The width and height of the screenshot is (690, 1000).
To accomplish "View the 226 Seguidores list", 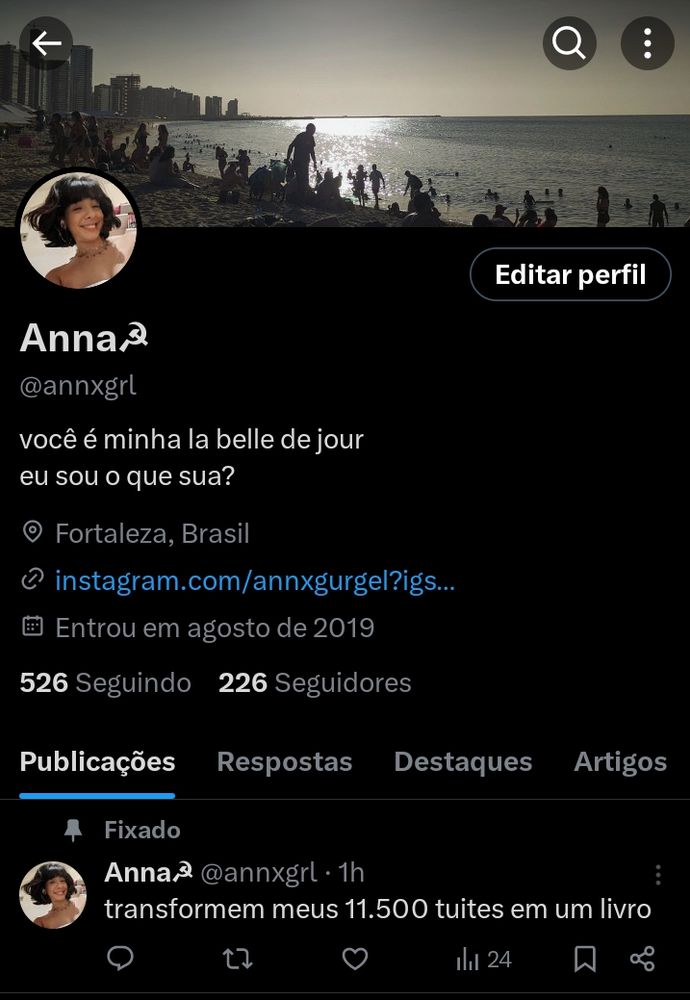I will point(314,683).
